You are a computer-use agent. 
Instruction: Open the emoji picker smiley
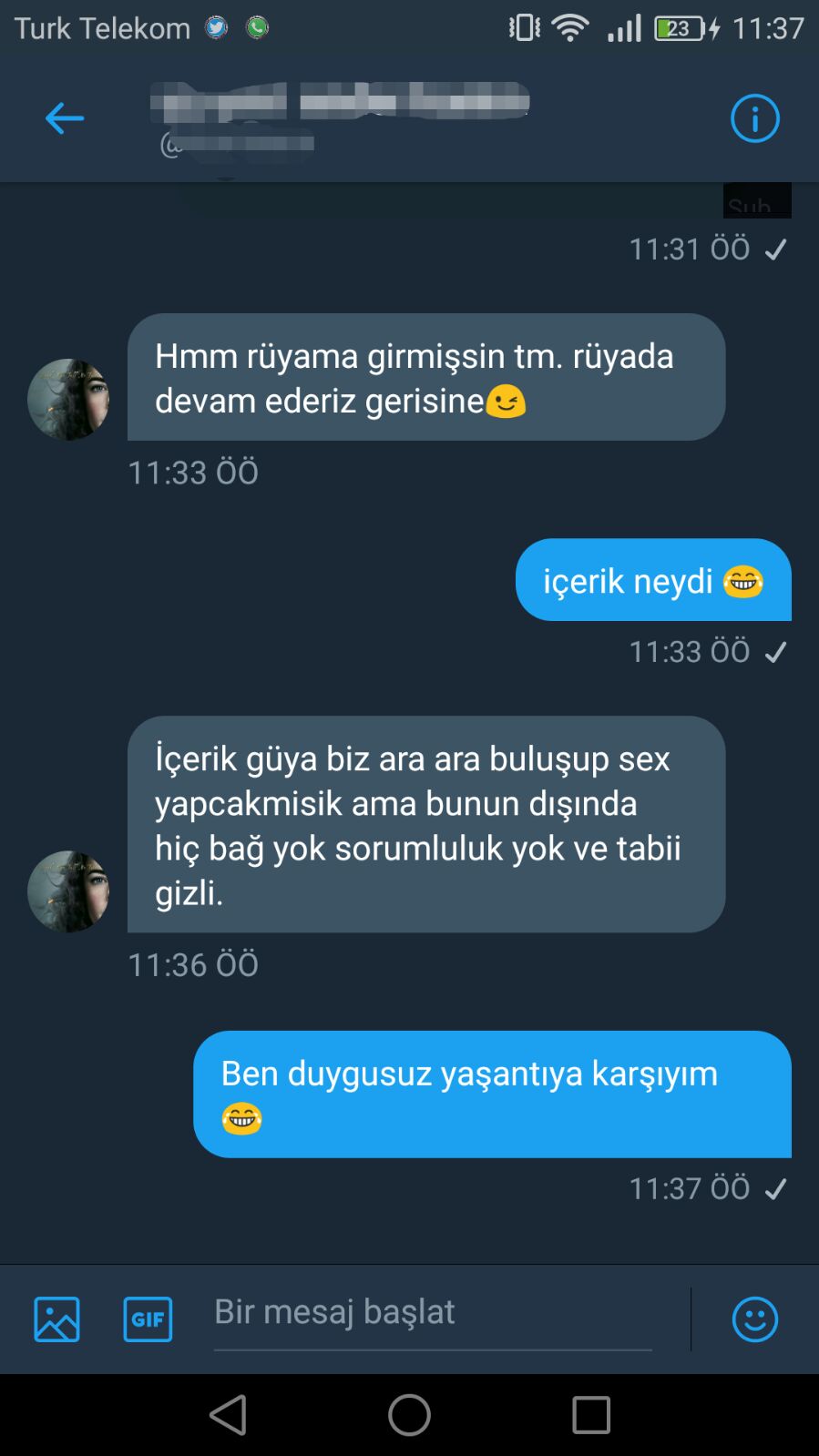754,1319
